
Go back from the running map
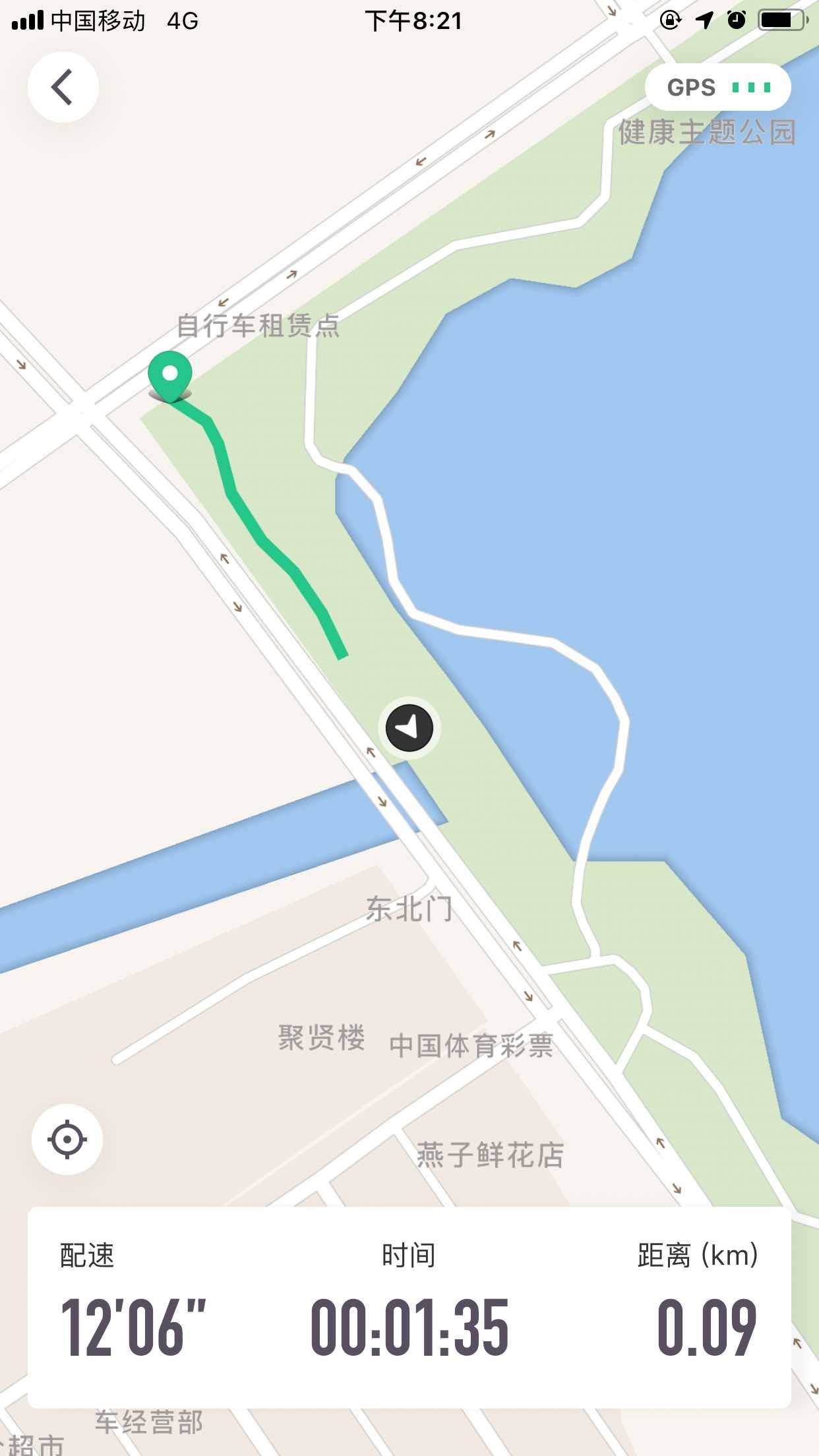(x=63, y=87)
